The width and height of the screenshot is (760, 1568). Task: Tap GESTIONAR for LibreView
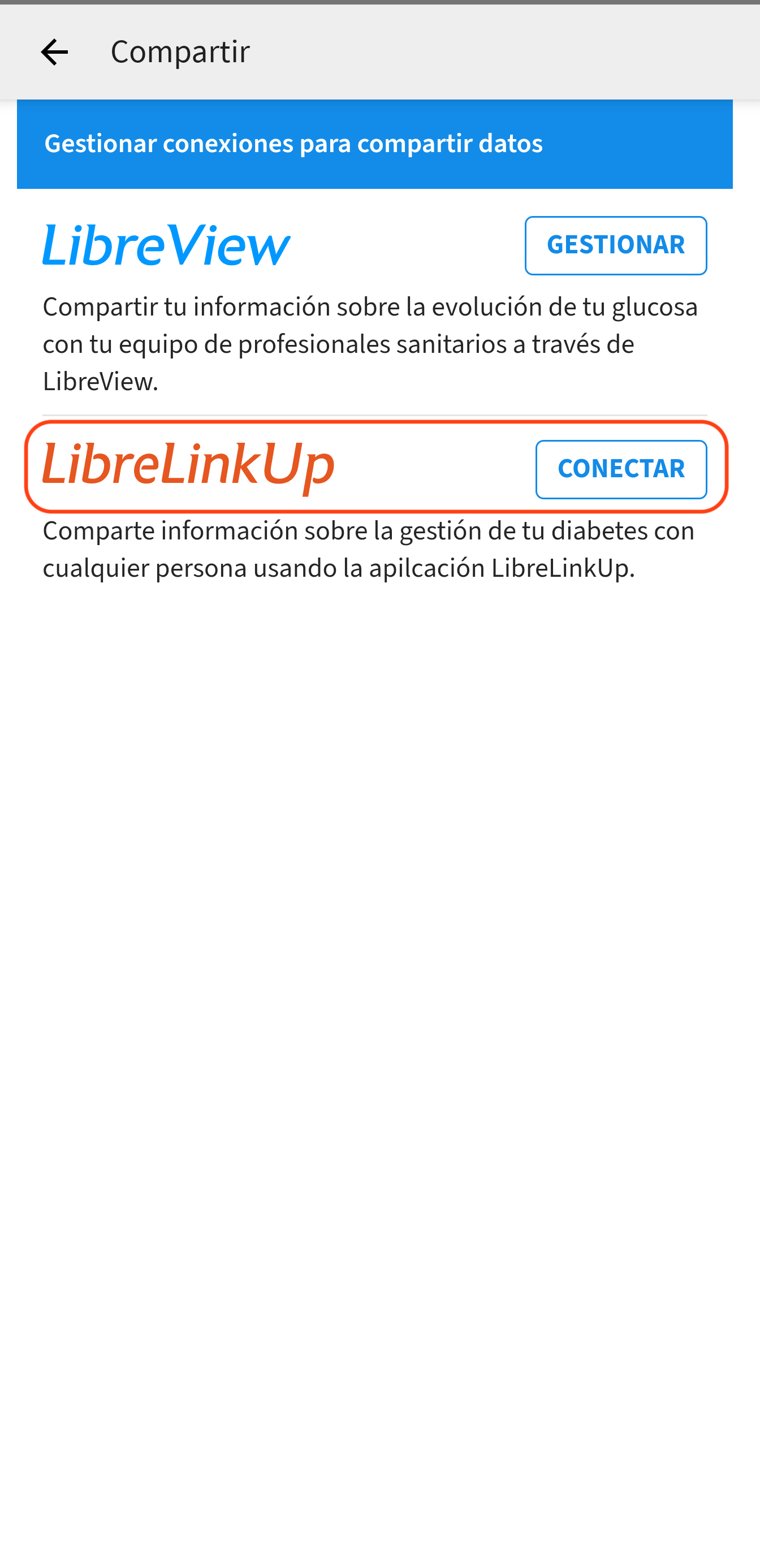pos(615,245)
